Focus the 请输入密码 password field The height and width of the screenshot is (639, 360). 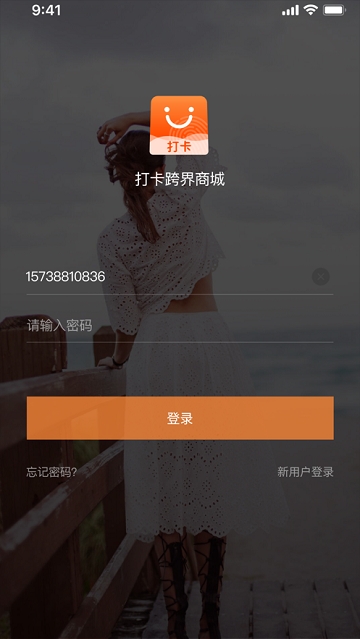(180, 326)
